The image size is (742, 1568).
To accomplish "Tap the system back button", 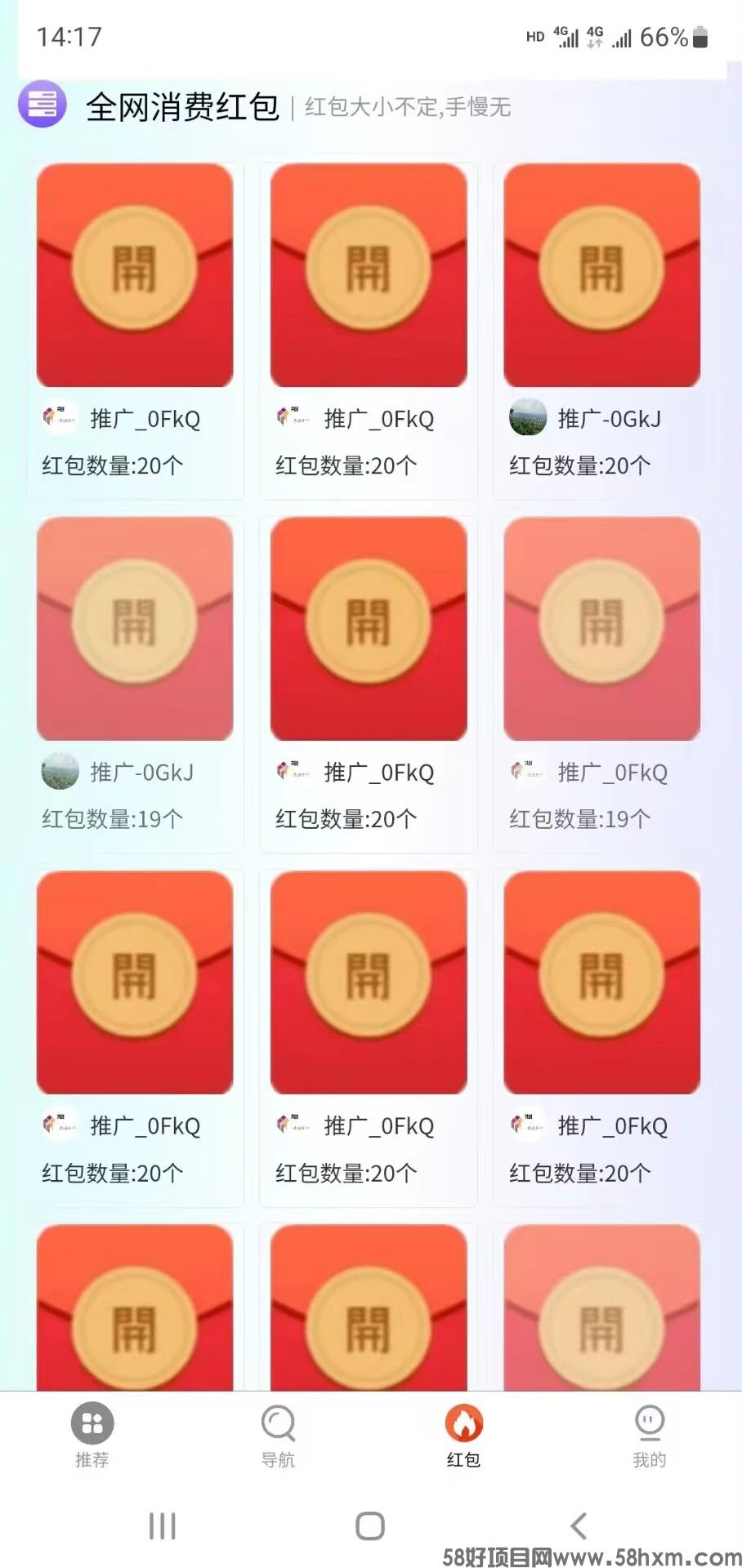I will [579, 1526].
